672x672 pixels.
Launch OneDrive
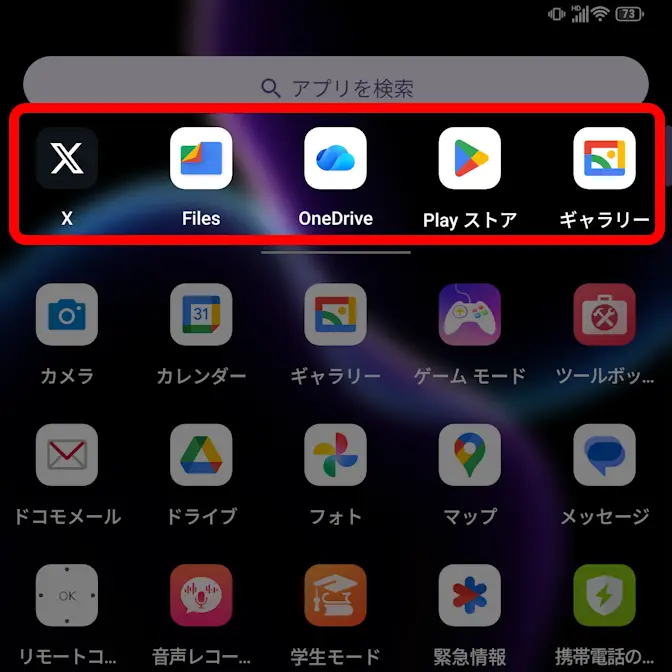[x=335, y=159]
